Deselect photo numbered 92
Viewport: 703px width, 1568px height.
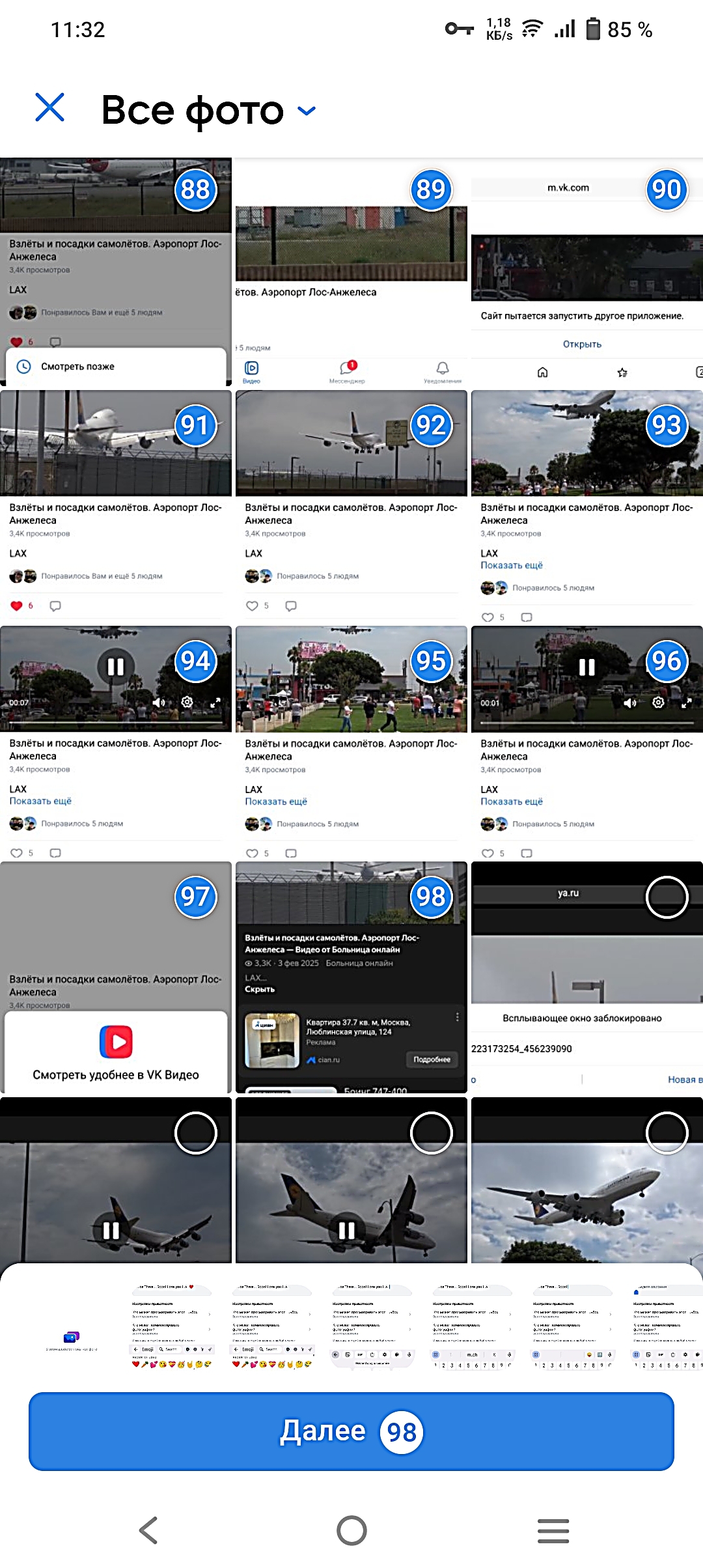tap(431, 426)
